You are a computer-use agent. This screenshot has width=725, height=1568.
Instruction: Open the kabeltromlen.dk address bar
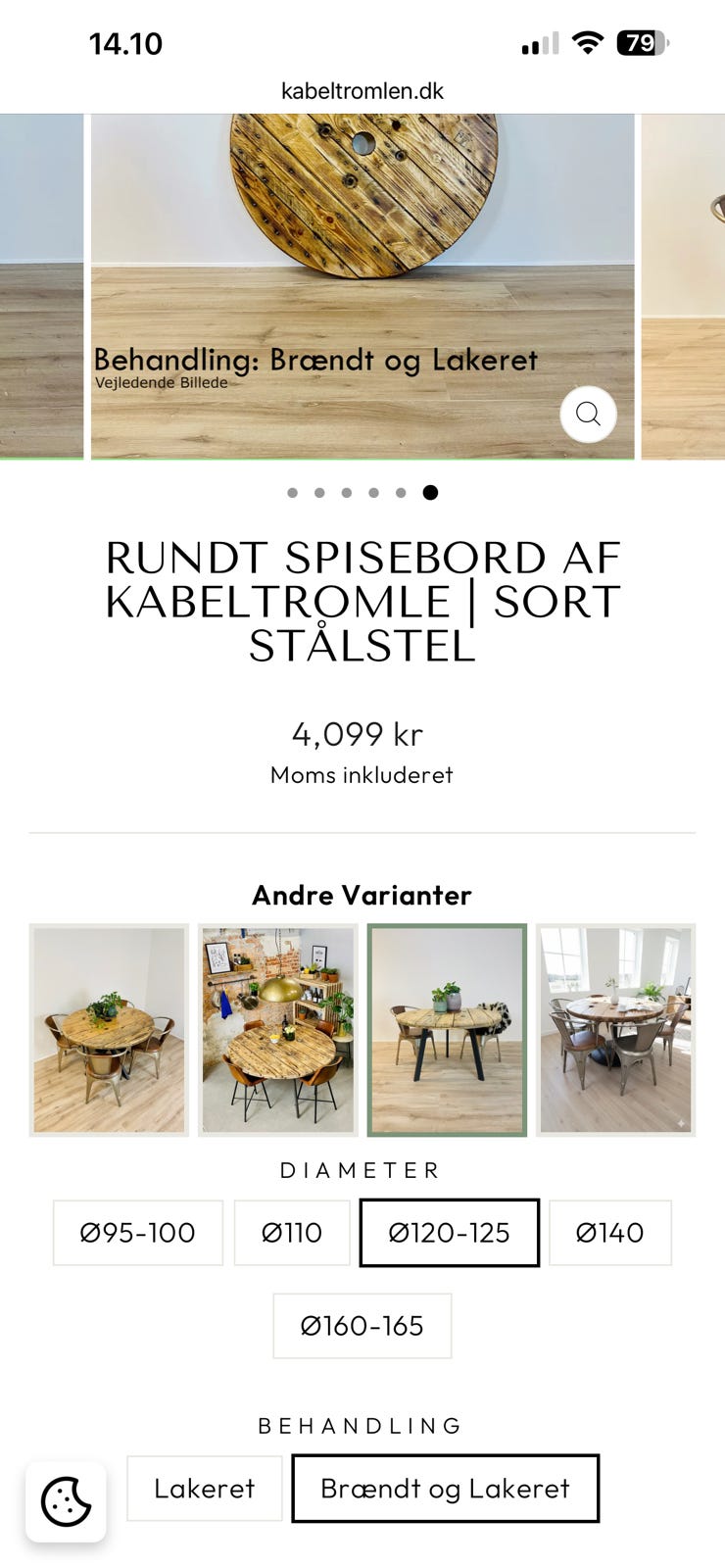(362, 90)
